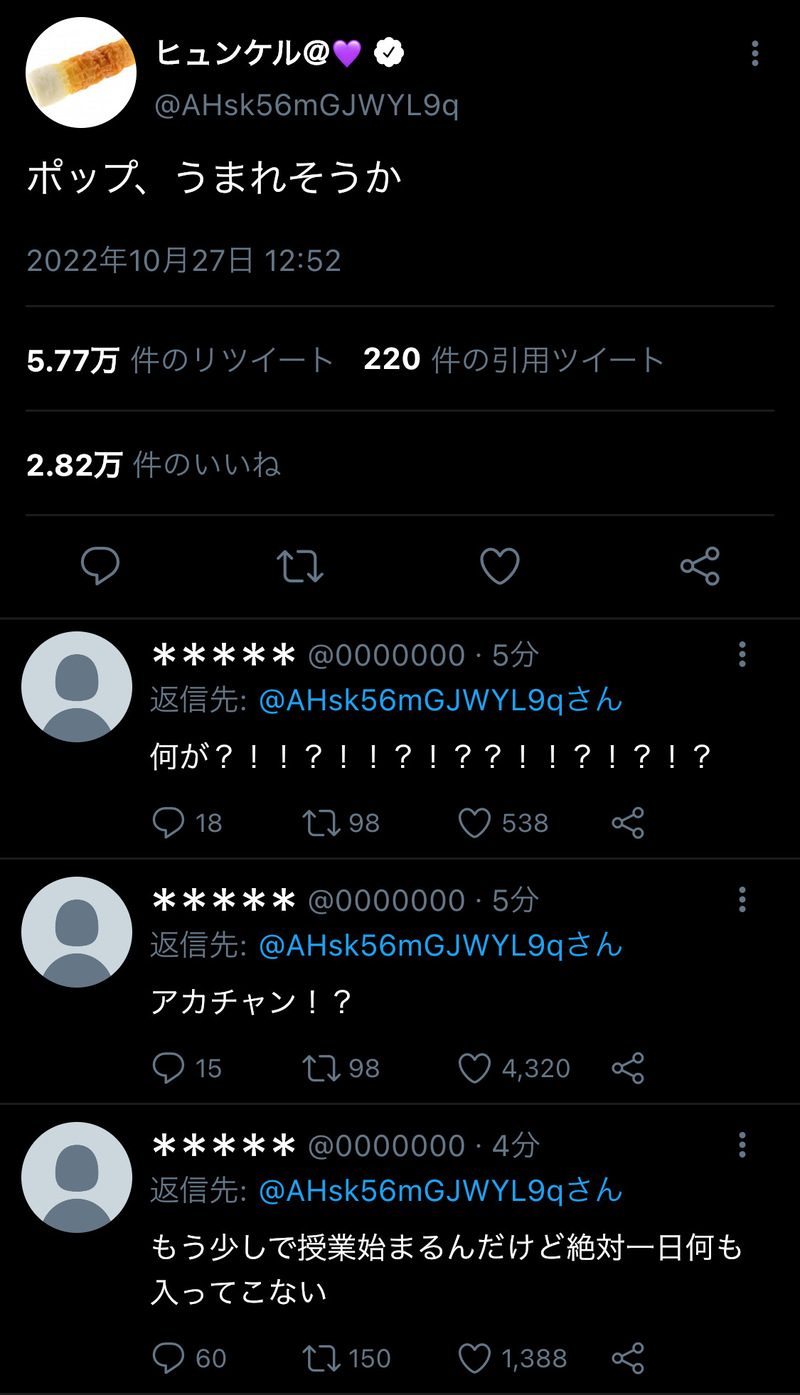Retweet the reply 何が？！！？
This screenshot has width=800, height=1395.
[x=320, y=823]
